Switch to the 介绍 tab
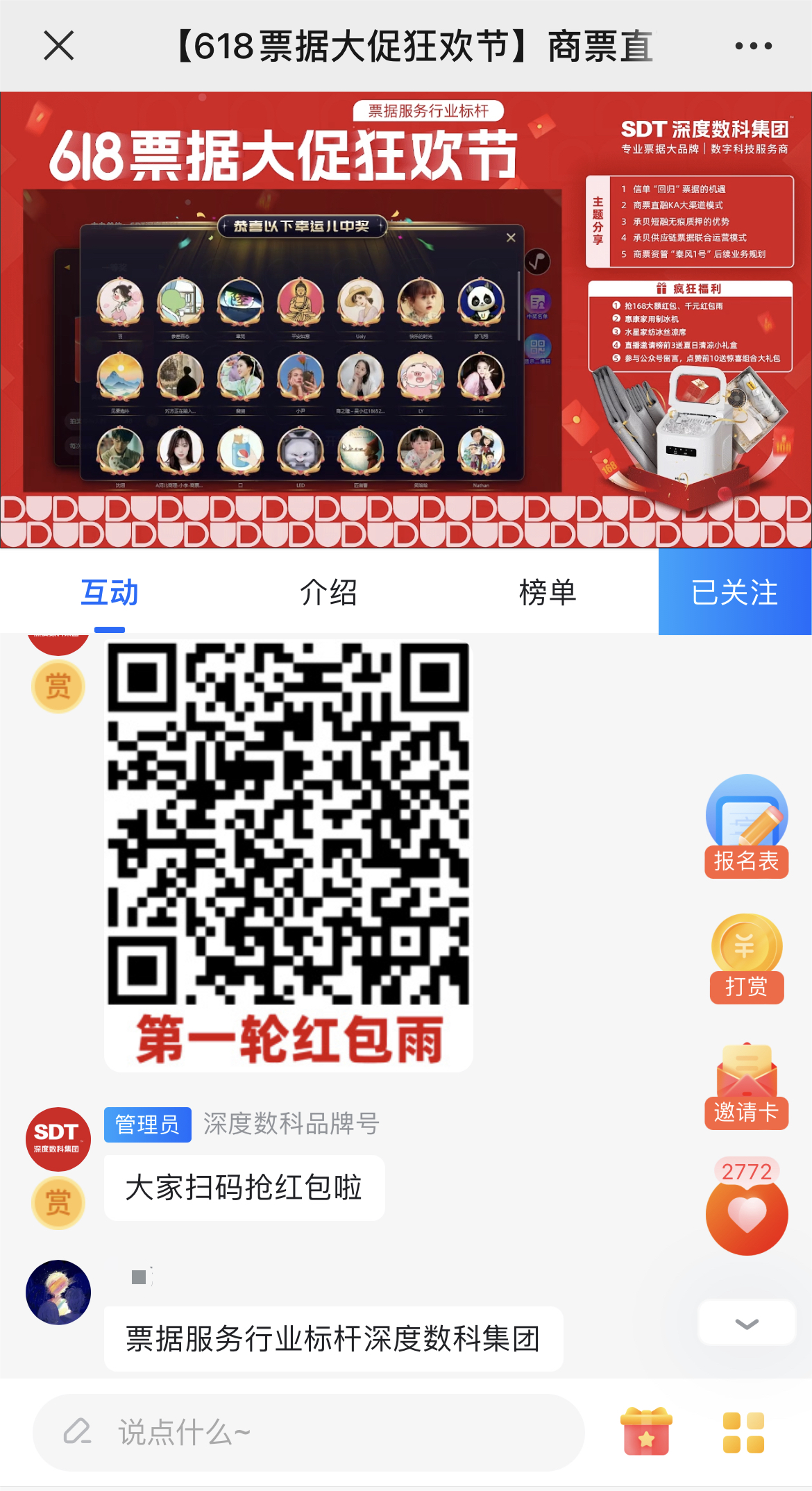Screen dimensions: 812x1491 point(328,592)
